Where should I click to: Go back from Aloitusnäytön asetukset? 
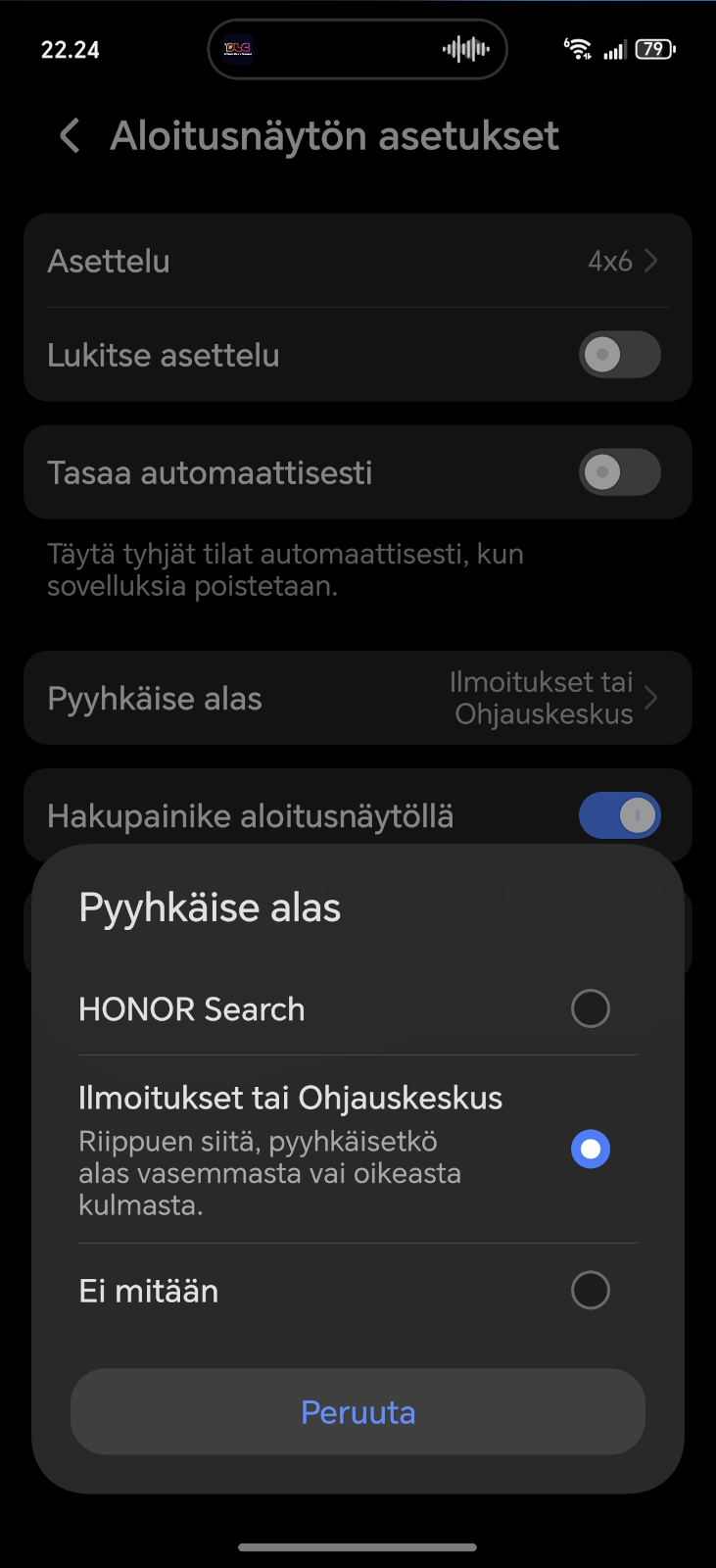[x=70, y=136]
